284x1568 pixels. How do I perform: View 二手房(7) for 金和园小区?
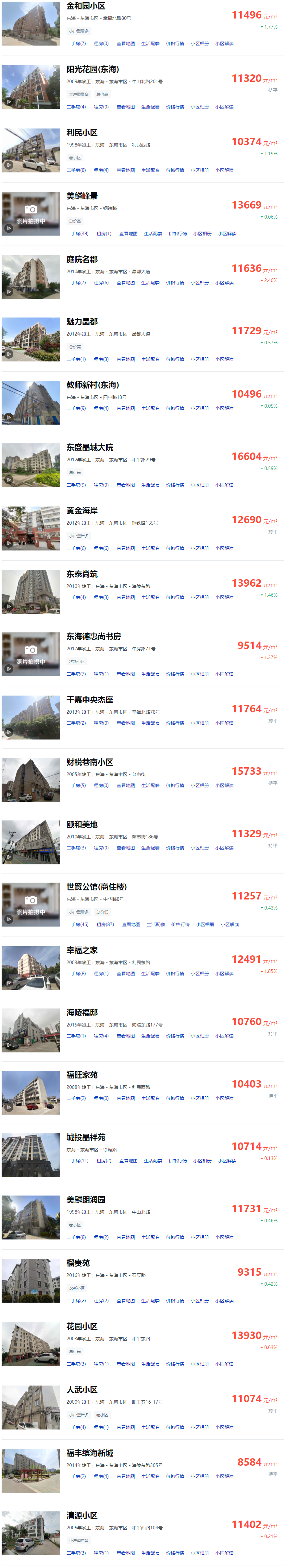pos(76,44)
